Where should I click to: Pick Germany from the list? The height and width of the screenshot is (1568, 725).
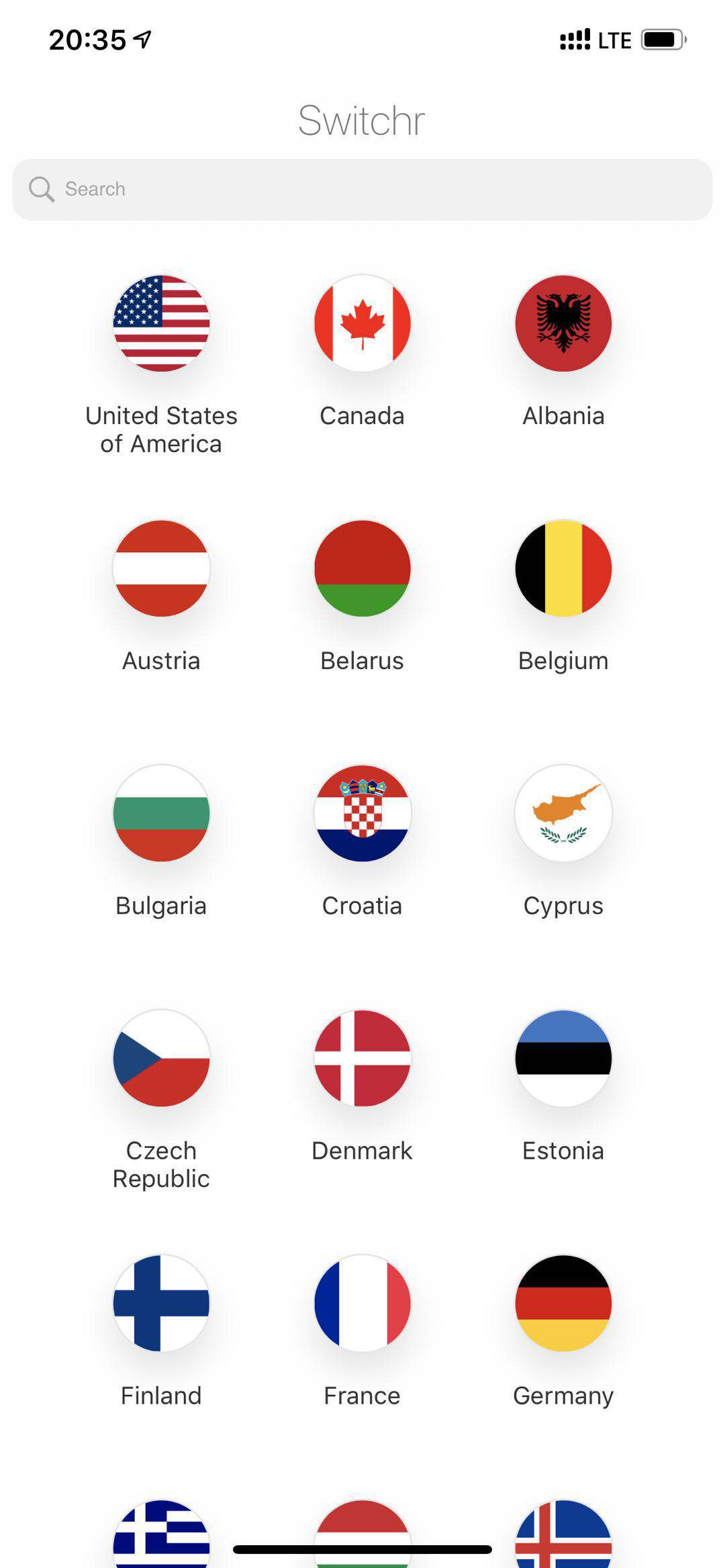(563, 1303)
